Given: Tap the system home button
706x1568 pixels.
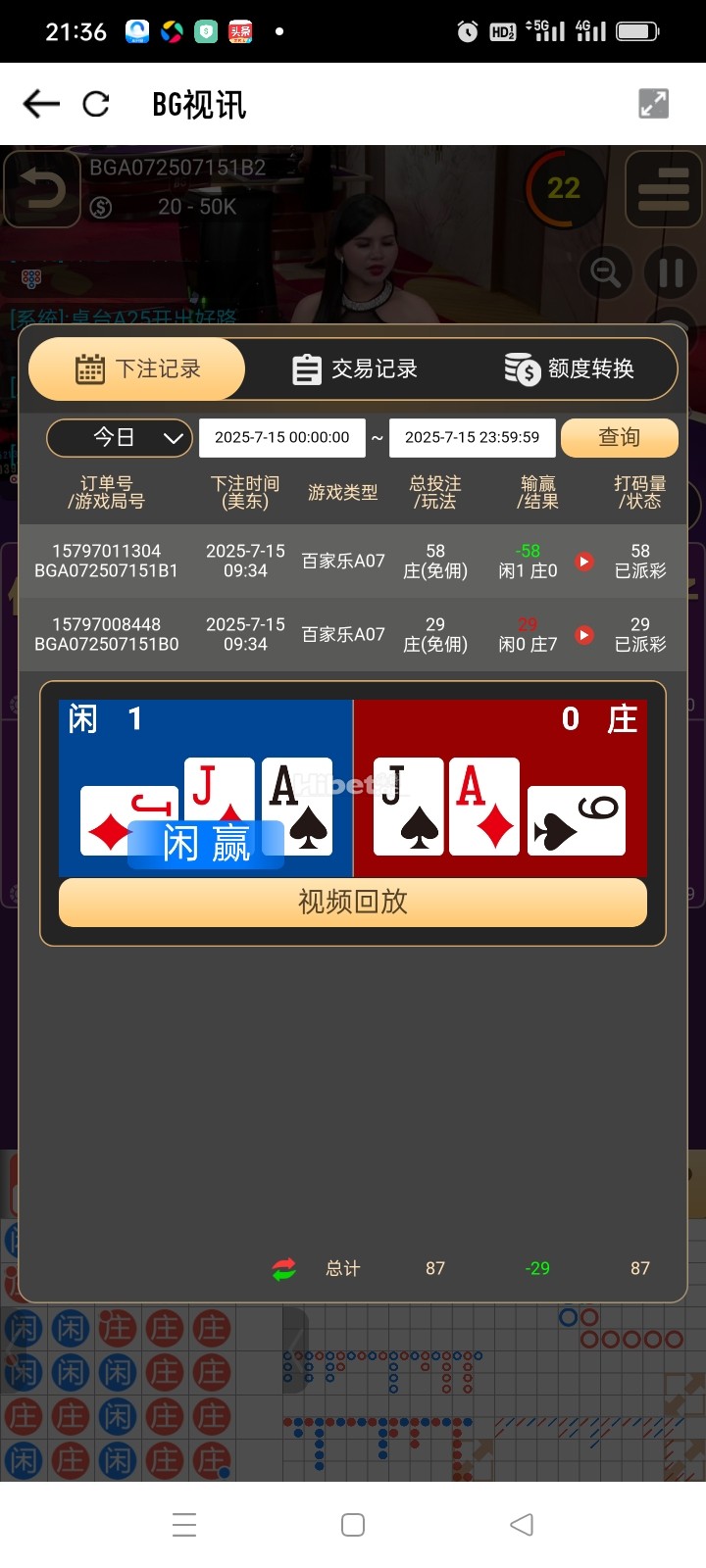Looking at the screenshot, I should point(353,1525).
